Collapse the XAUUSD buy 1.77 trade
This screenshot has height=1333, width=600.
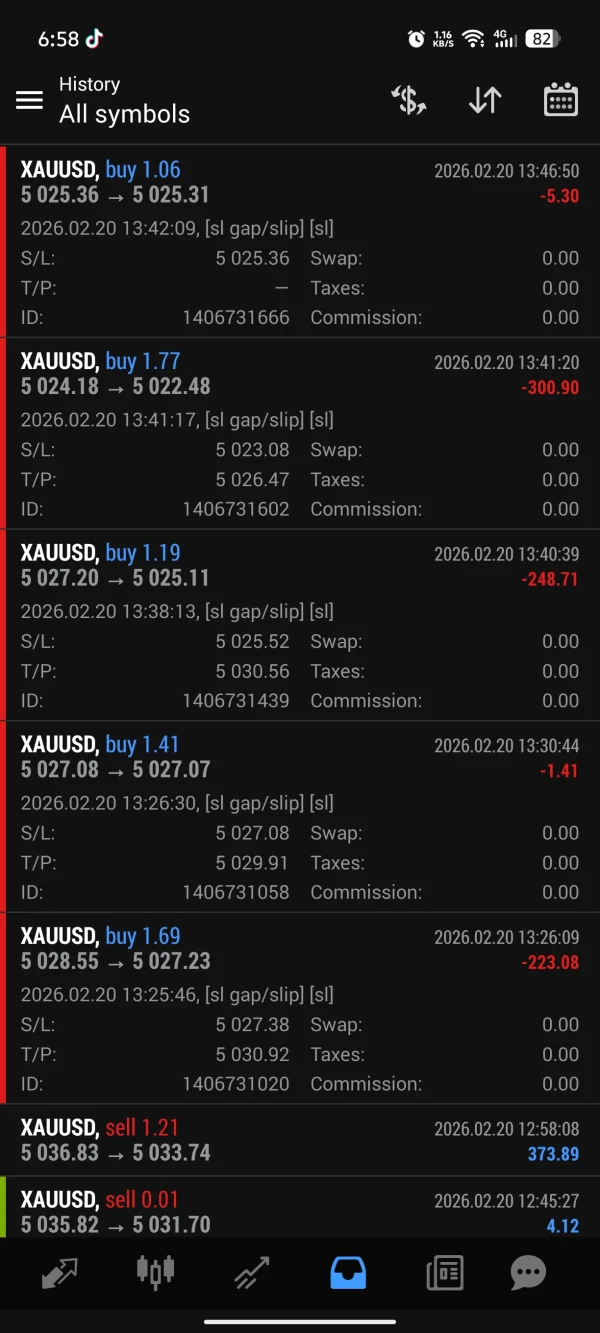point(300,374)
